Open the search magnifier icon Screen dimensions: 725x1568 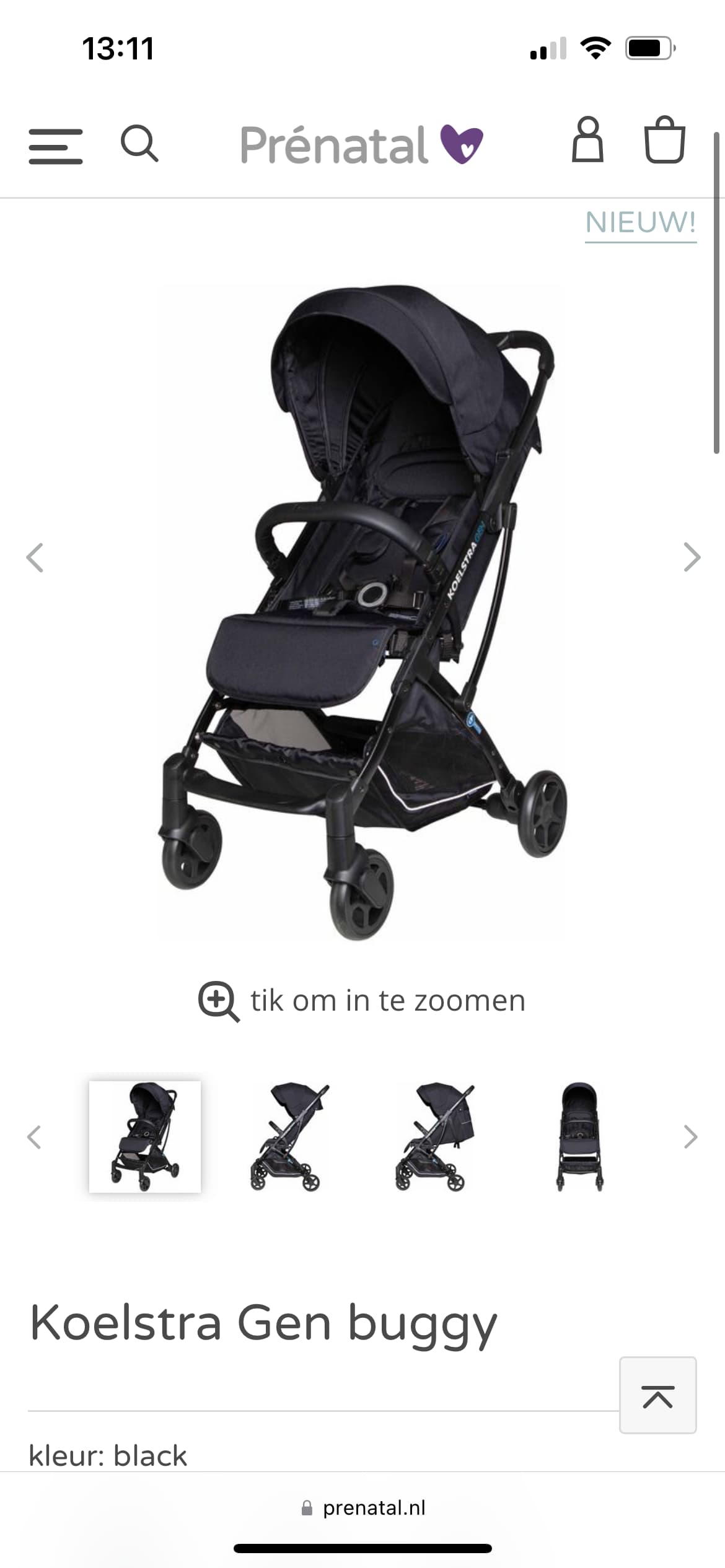(139, 144)
